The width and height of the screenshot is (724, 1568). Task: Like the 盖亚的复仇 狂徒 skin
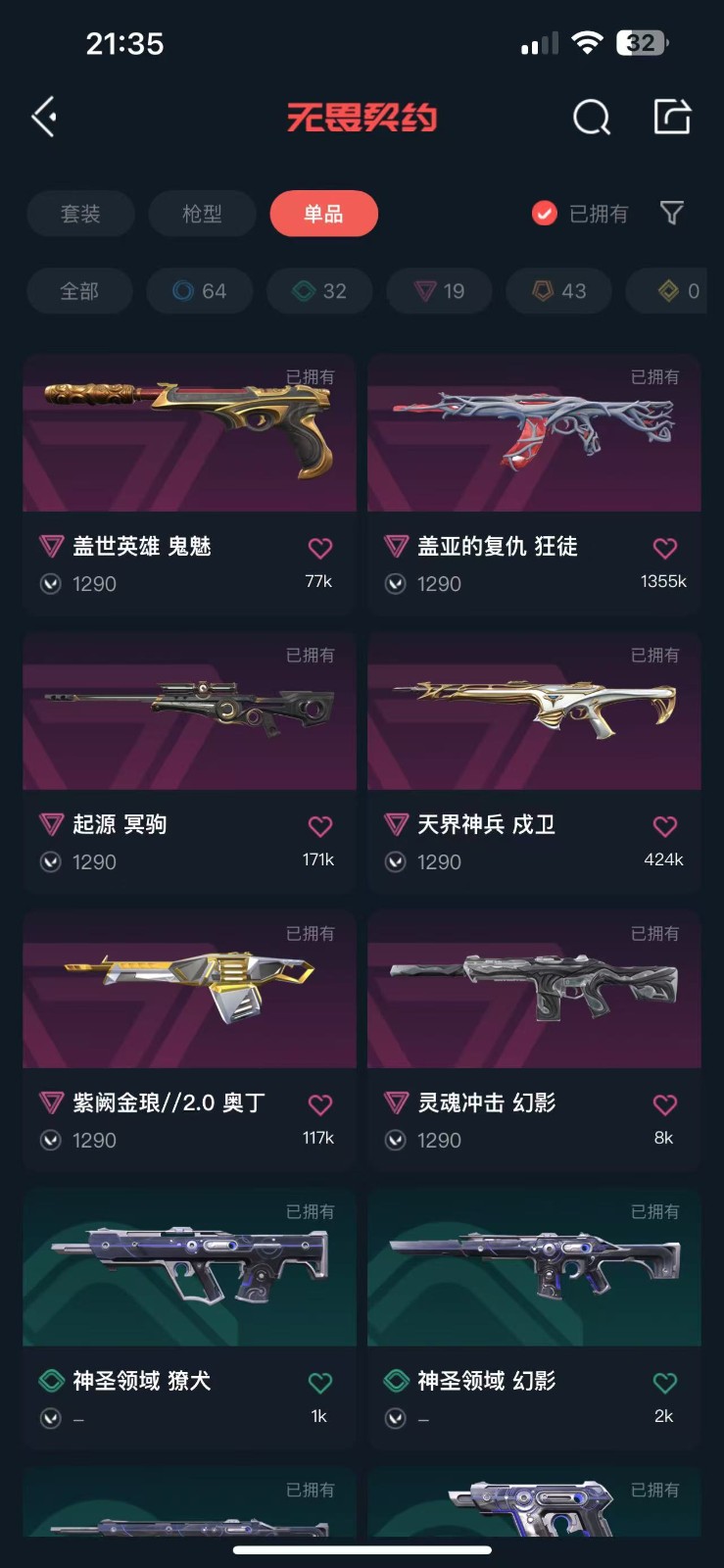pos(664,549)
